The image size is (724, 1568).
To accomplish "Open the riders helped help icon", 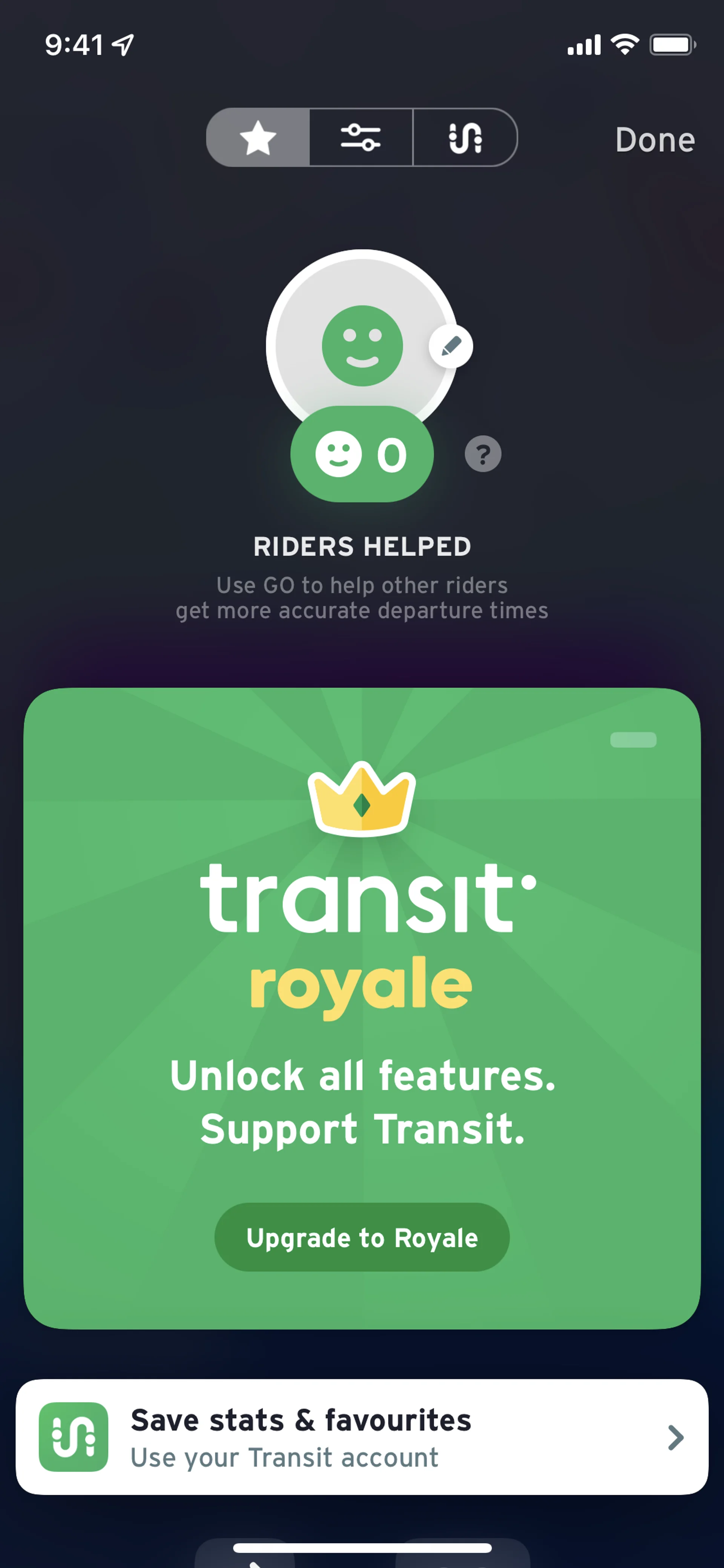I will (483, 454).
